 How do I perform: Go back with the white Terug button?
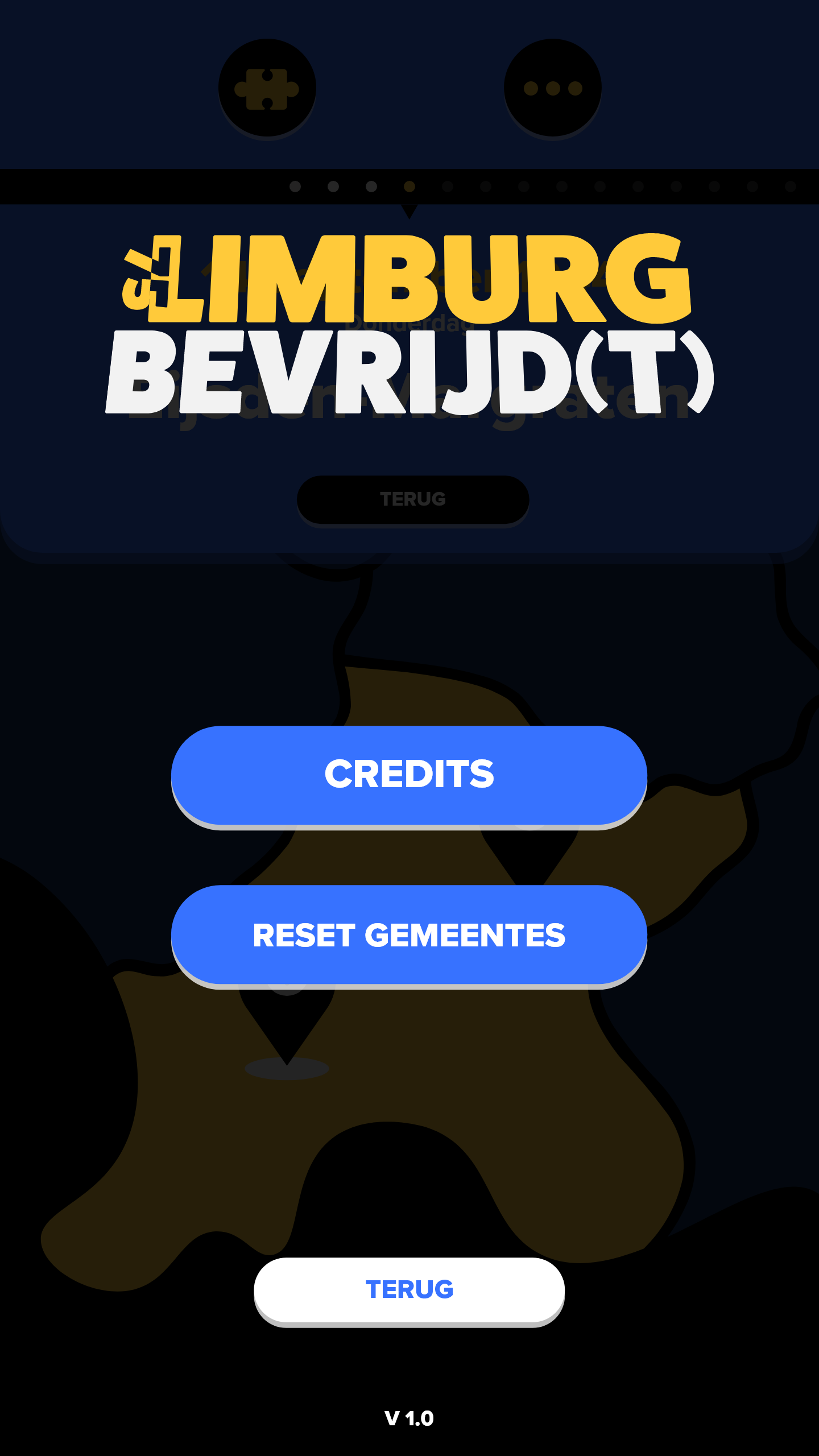click(x=409, y=1290)
